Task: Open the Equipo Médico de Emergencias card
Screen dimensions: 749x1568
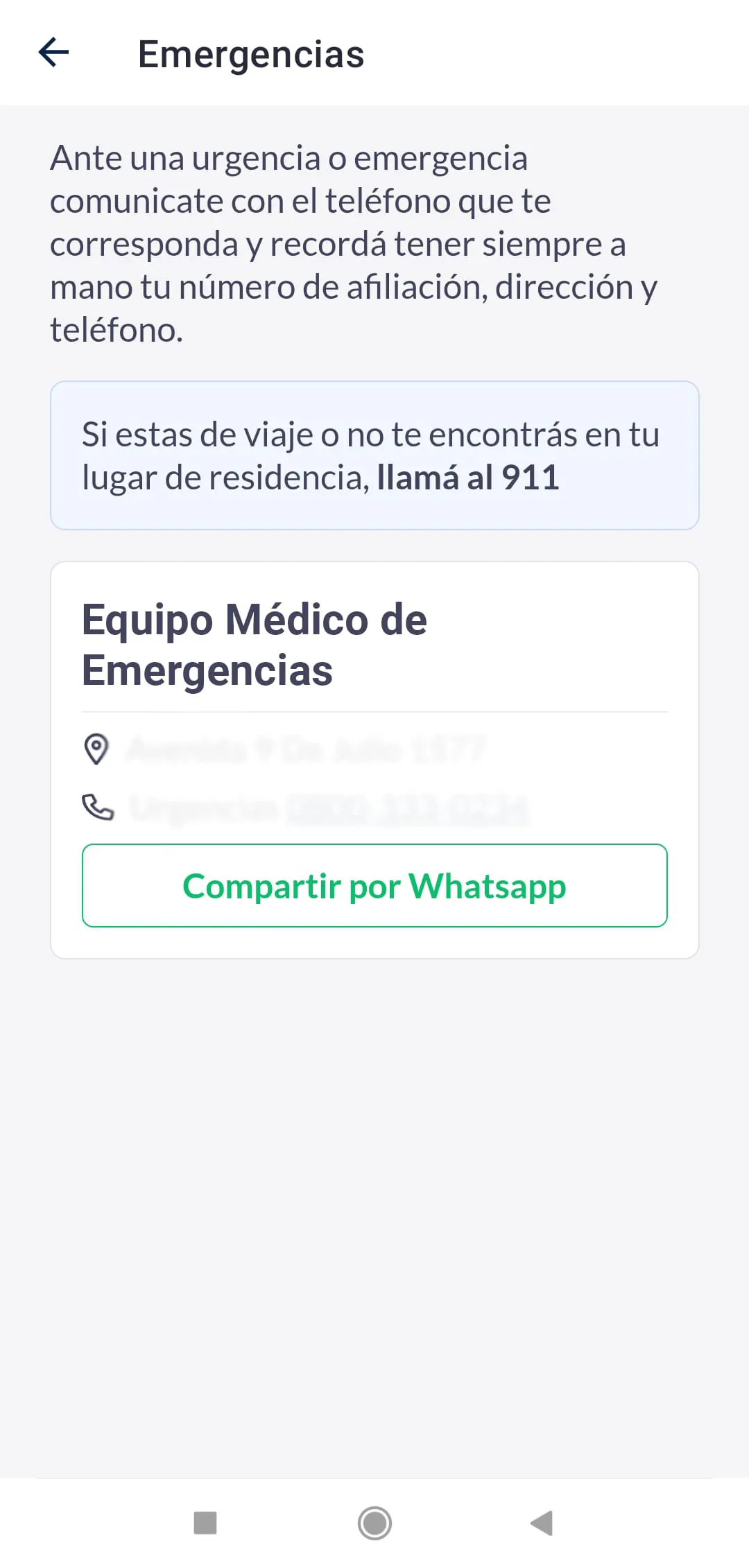Action: (374, 759)
